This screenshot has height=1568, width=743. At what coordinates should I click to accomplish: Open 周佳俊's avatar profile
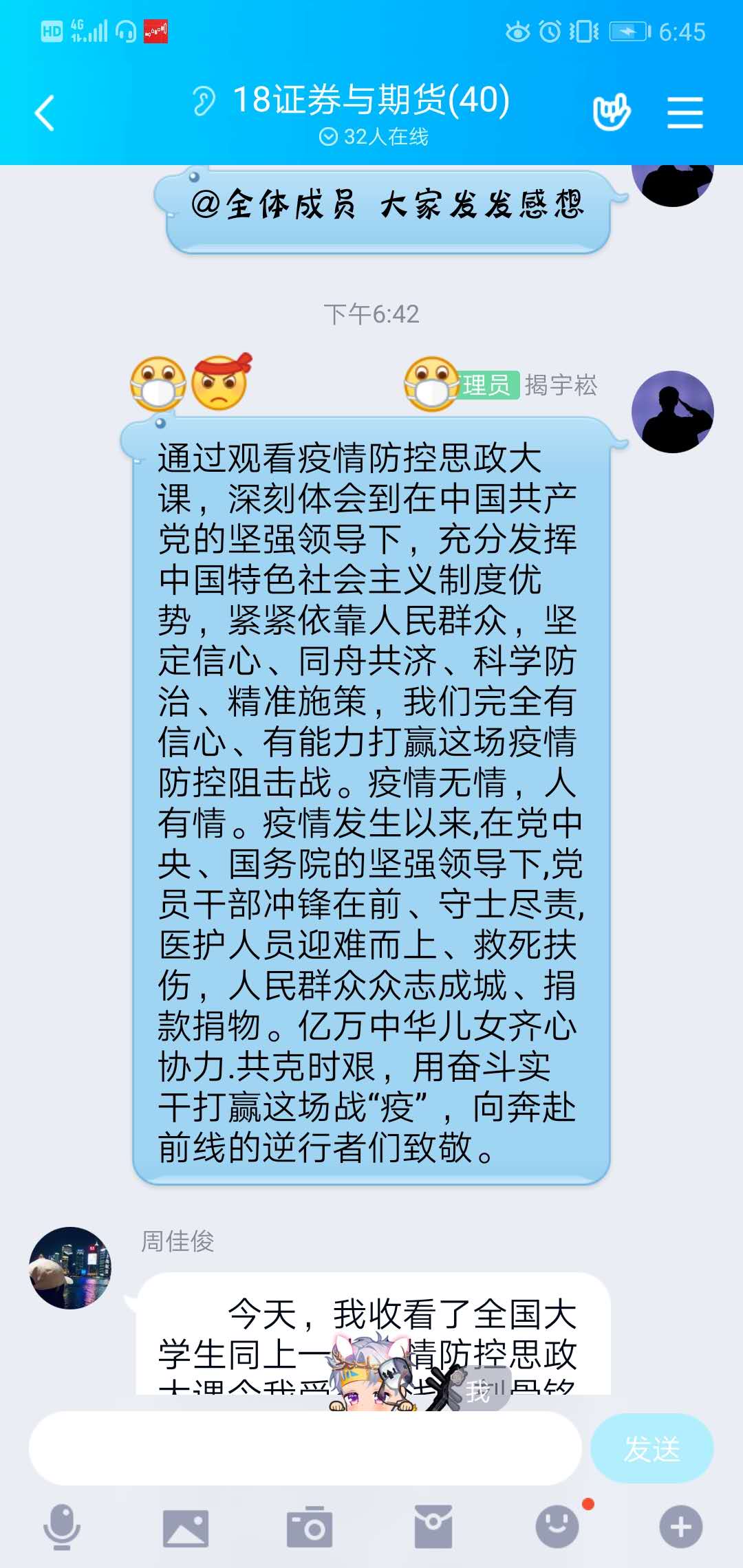(70, 1267)
